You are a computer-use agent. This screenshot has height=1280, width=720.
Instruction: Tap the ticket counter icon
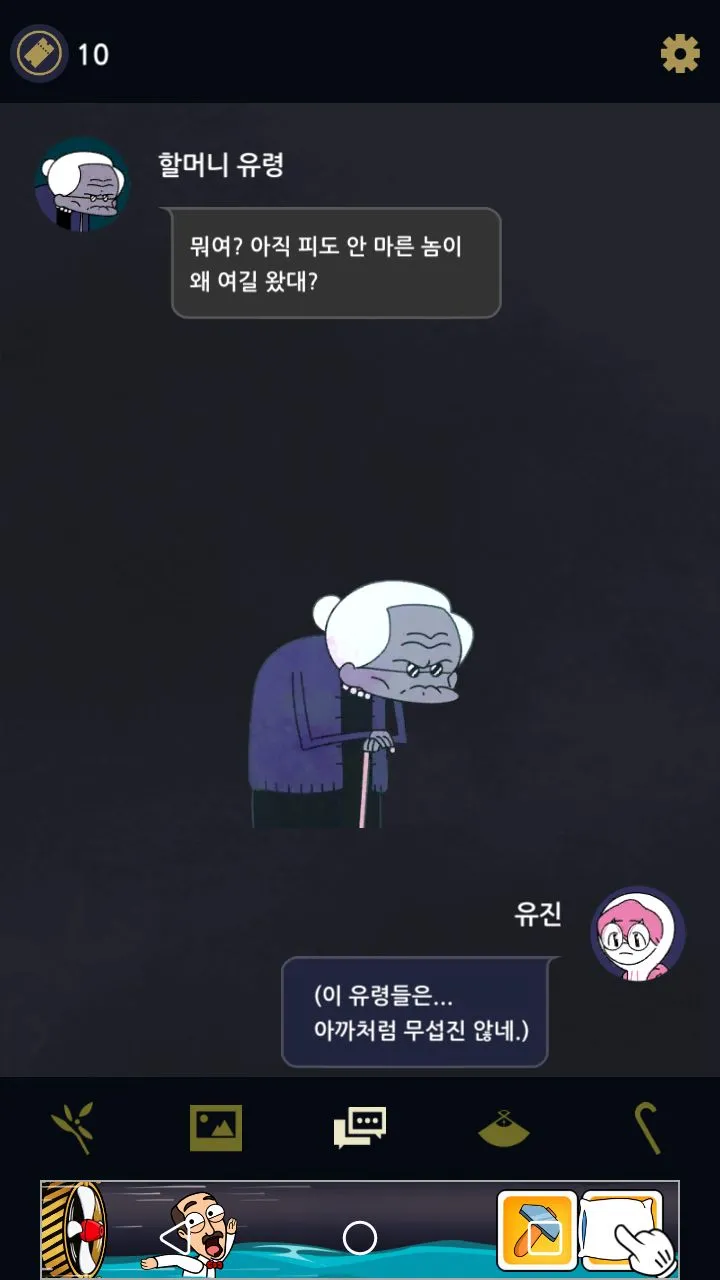click(x=39, y=53)
